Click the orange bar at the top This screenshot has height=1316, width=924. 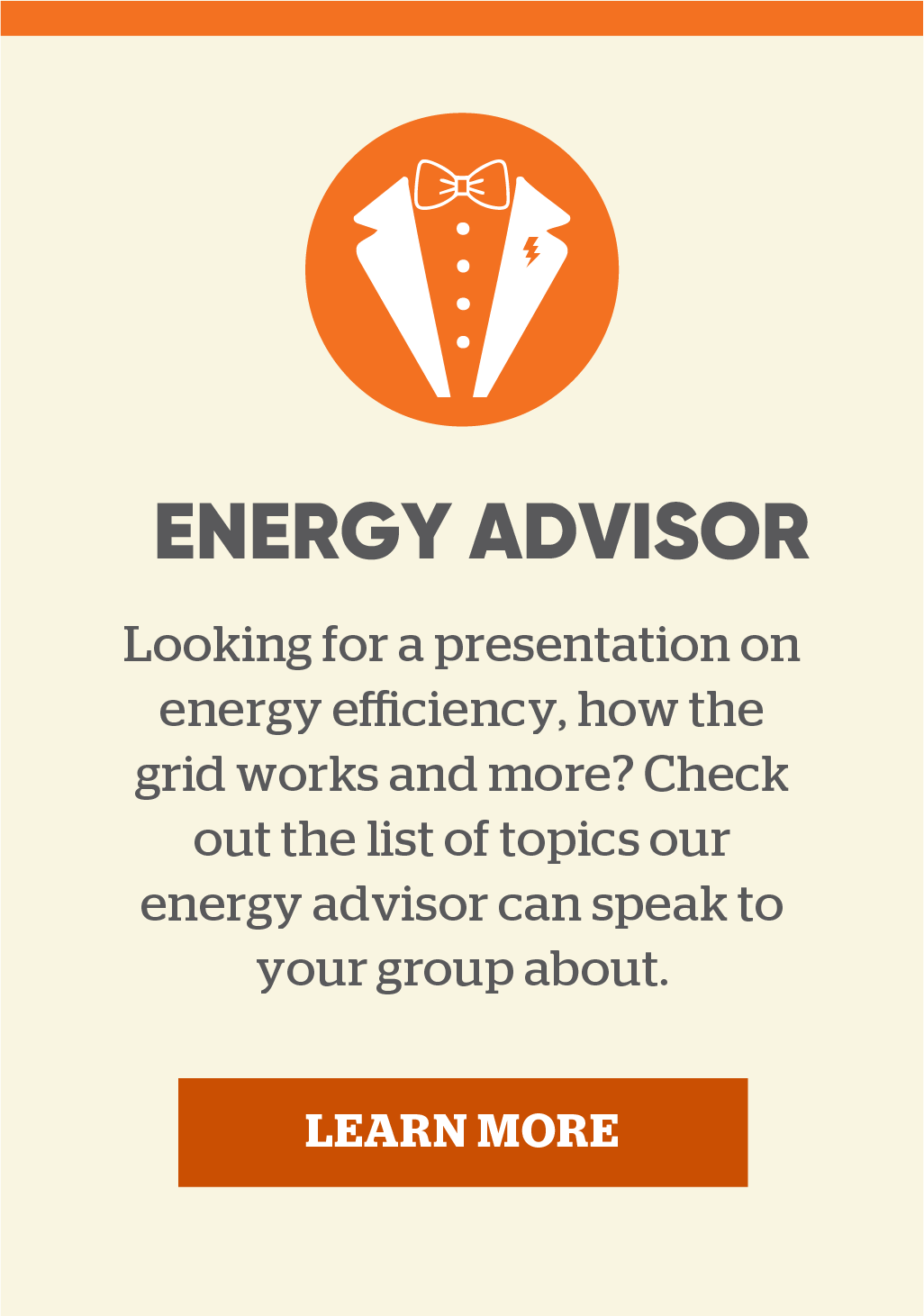[462, 18]
